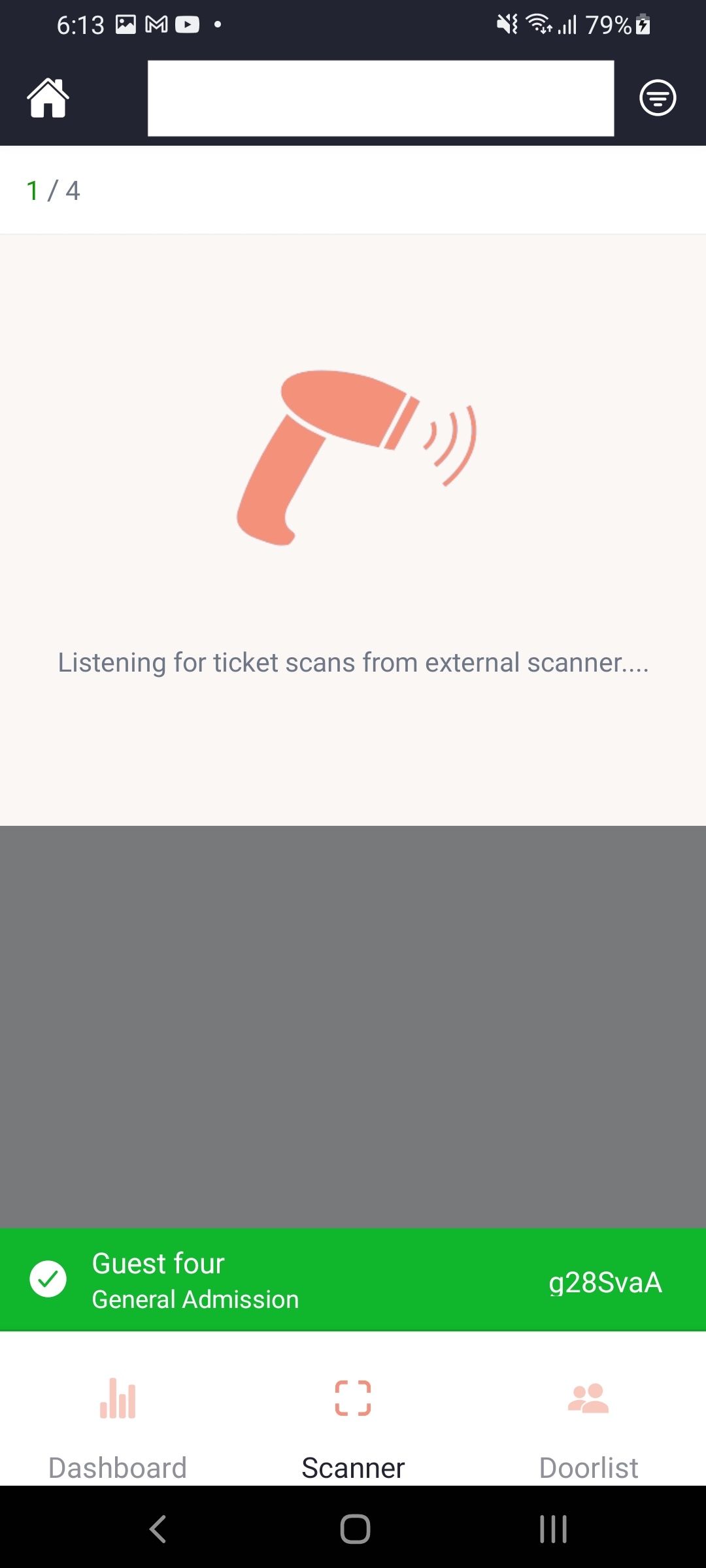This screenshot has width=706, height=1568.
Task: Tap the white search field in header
Action: [380, 98]
